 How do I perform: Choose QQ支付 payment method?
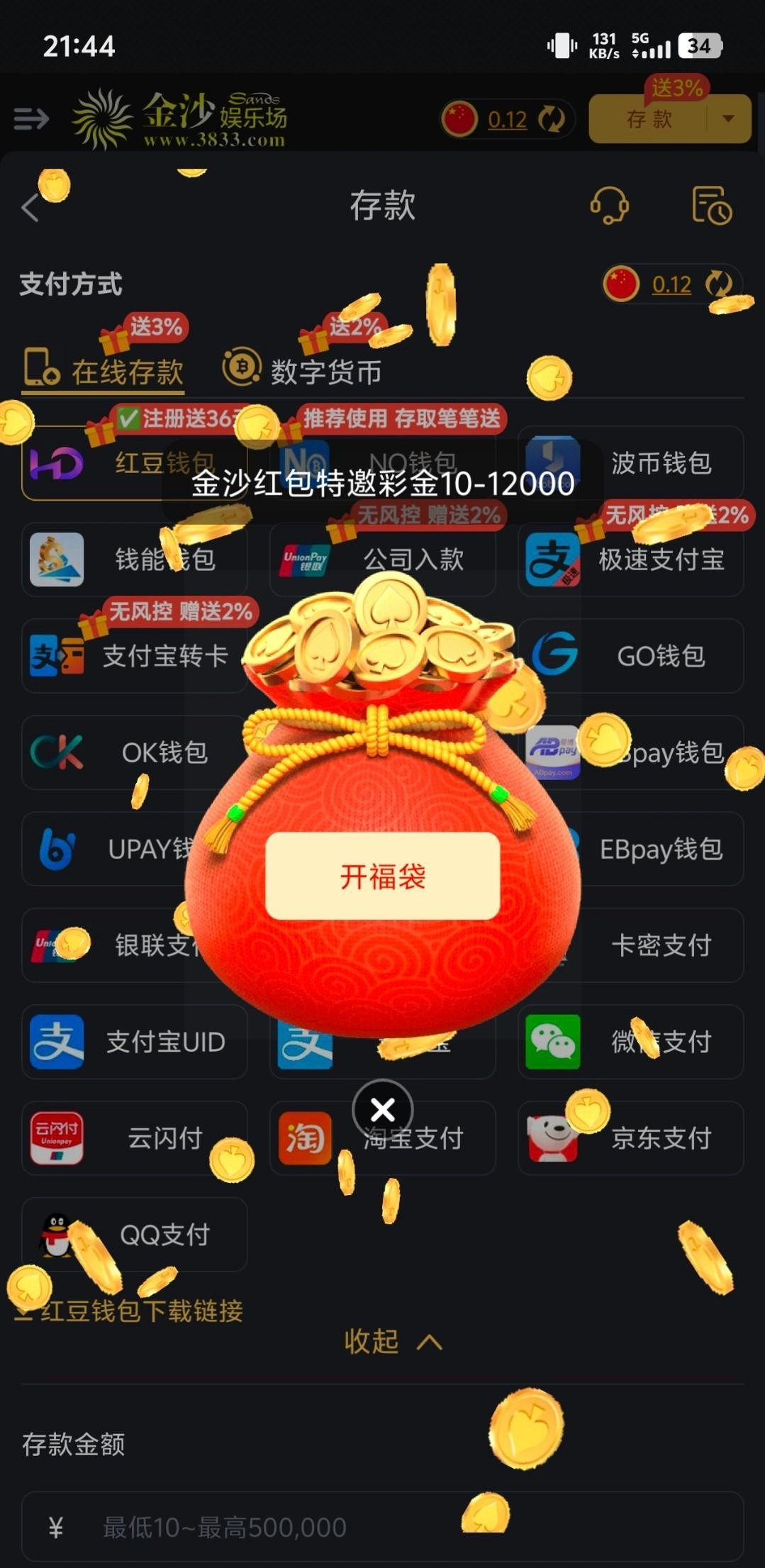pos(134,1235)
